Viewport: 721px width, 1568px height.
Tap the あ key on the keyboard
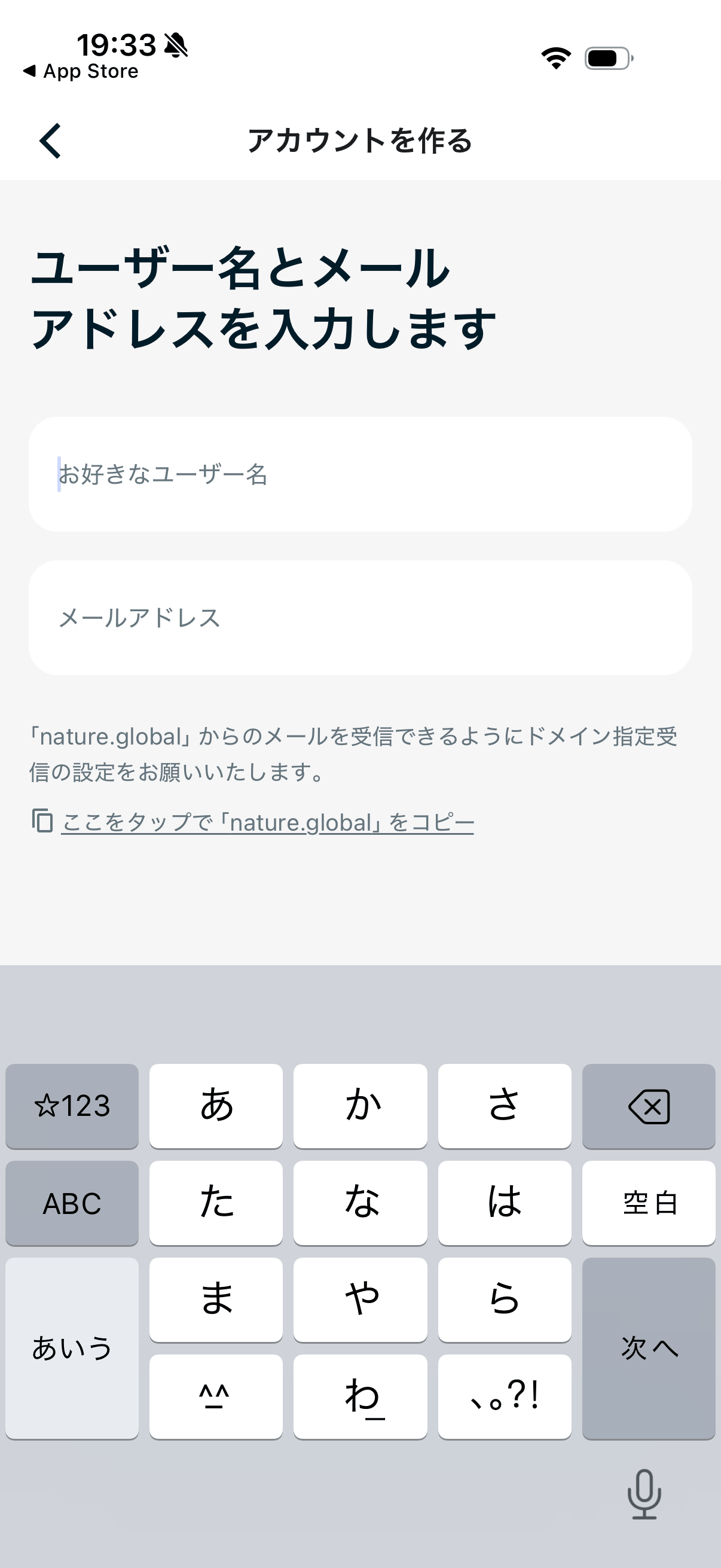[216, 1106]
